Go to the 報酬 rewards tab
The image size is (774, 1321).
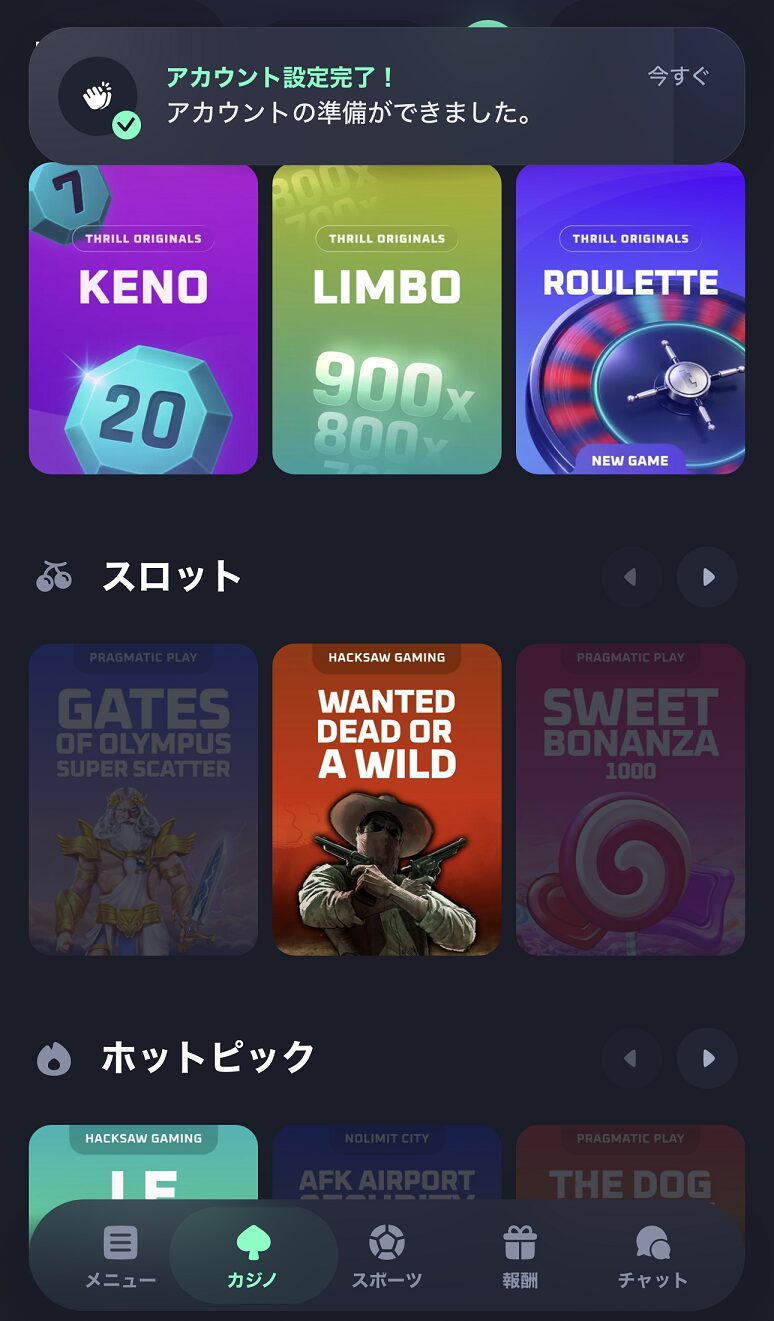pyautogui.click(x=520, y=1256)
